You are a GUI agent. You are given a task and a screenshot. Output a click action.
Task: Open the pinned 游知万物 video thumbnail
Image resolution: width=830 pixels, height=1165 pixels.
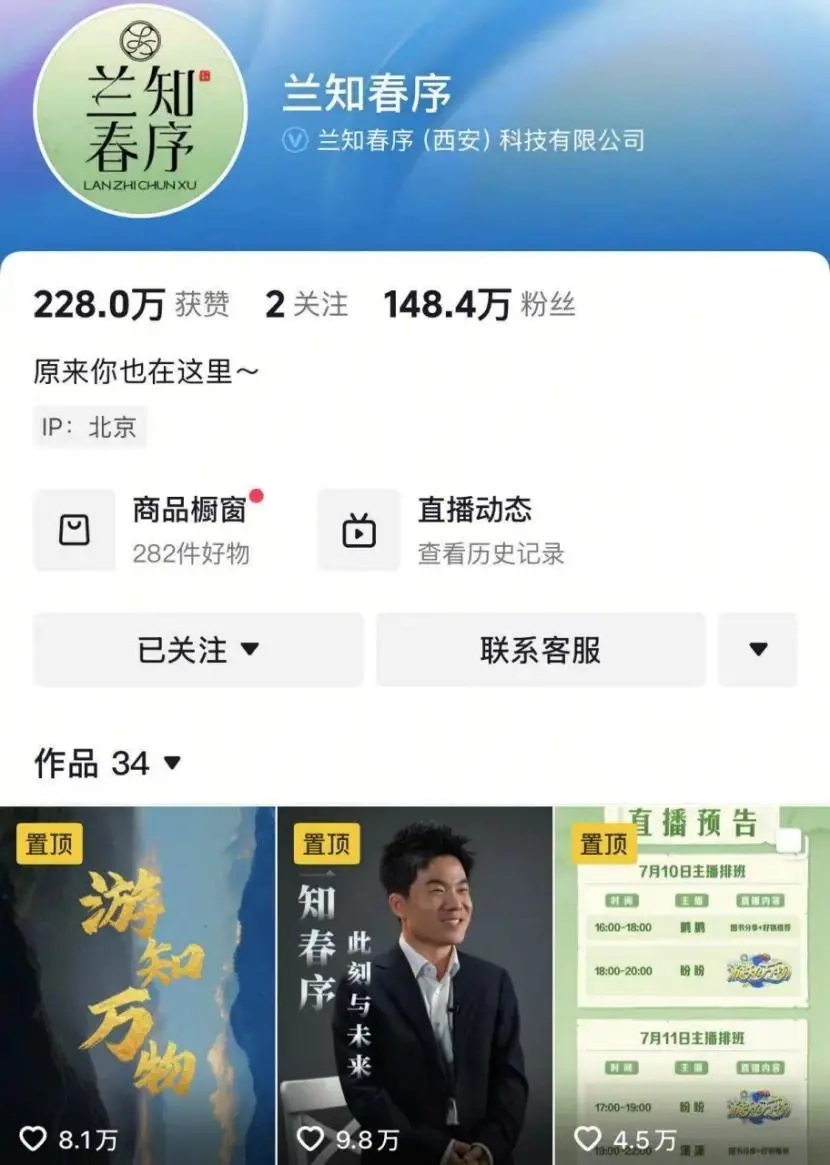138,960
